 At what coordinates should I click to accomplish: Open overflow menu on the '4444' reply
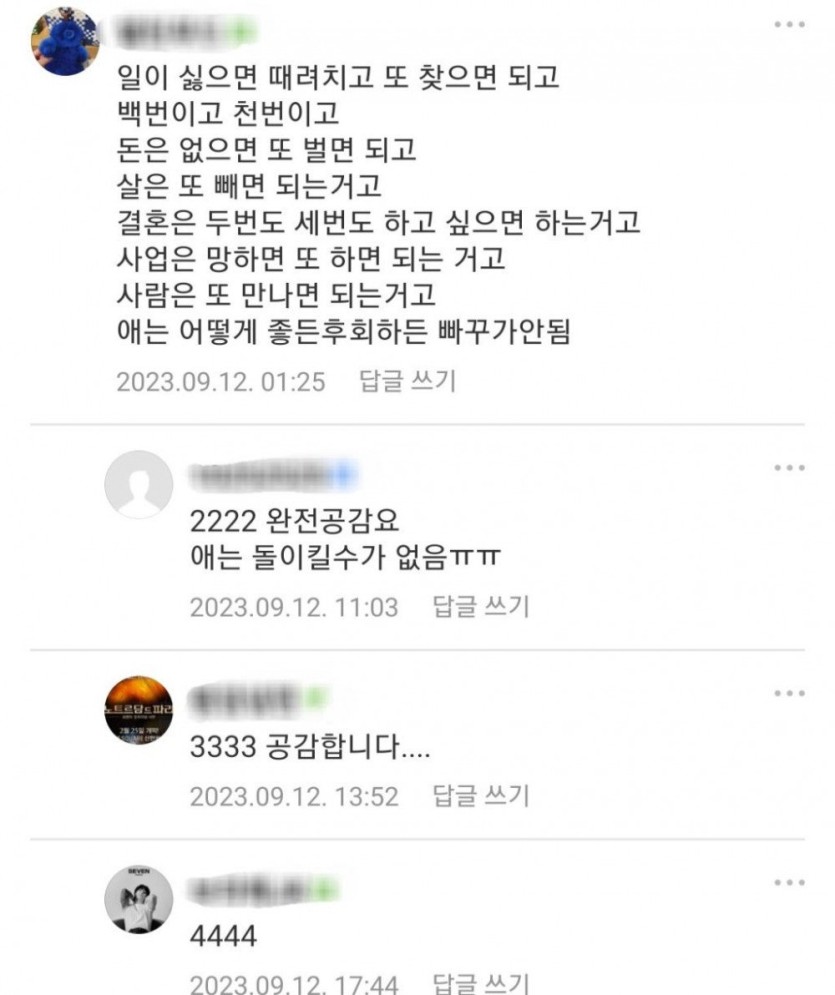(789, 882)
